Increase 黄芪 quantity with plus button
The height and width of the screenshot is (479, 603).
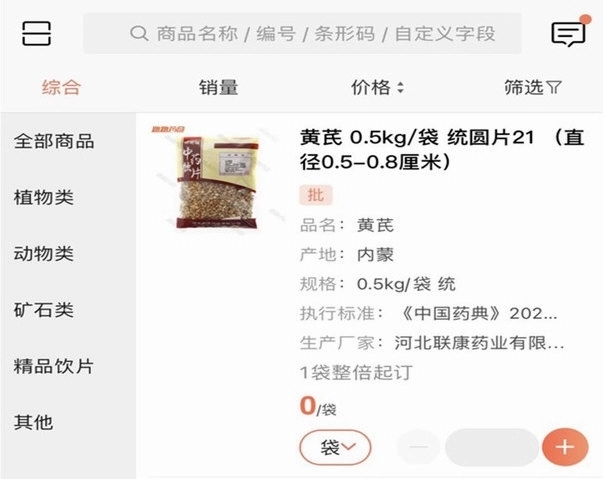coord(565,447)
